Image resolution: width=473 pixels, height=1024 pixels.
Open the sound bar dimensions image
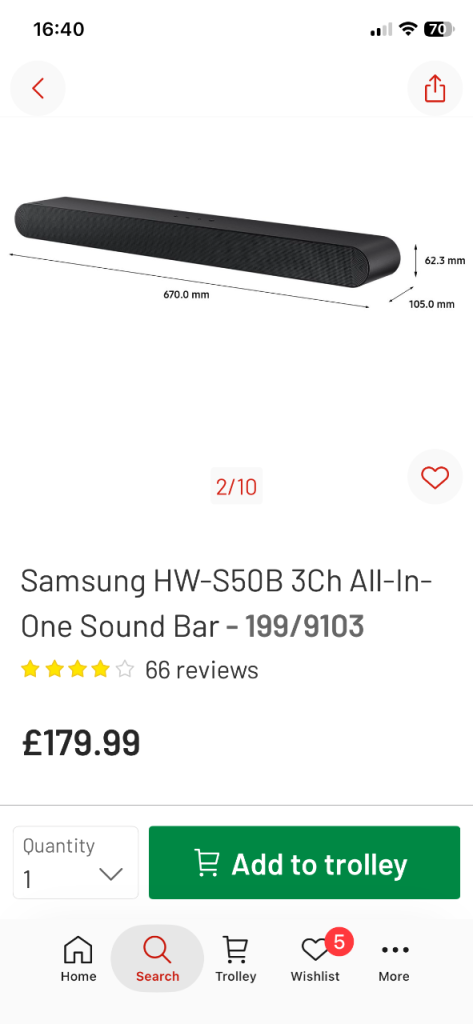236,253
